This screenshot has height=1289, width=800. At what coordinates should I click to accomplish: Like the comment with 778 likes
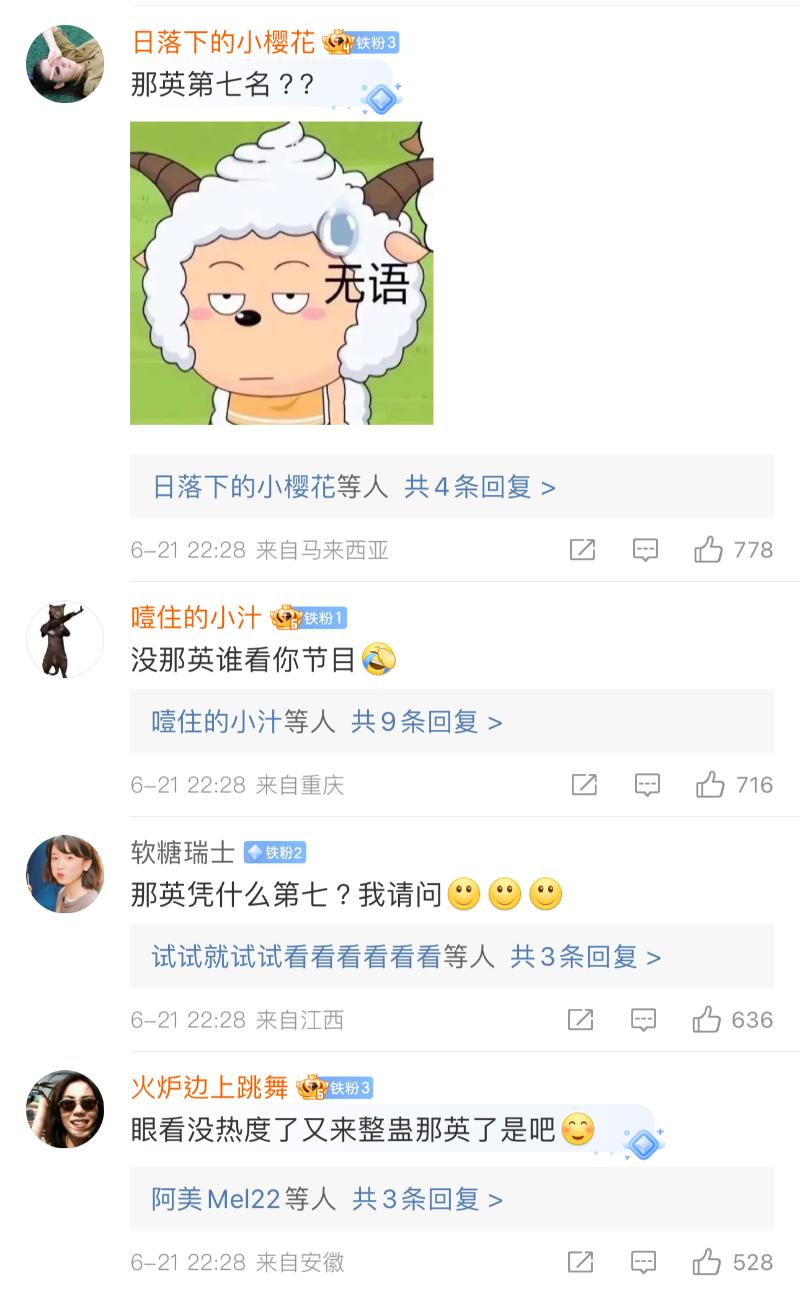click(x=709, y=549)
